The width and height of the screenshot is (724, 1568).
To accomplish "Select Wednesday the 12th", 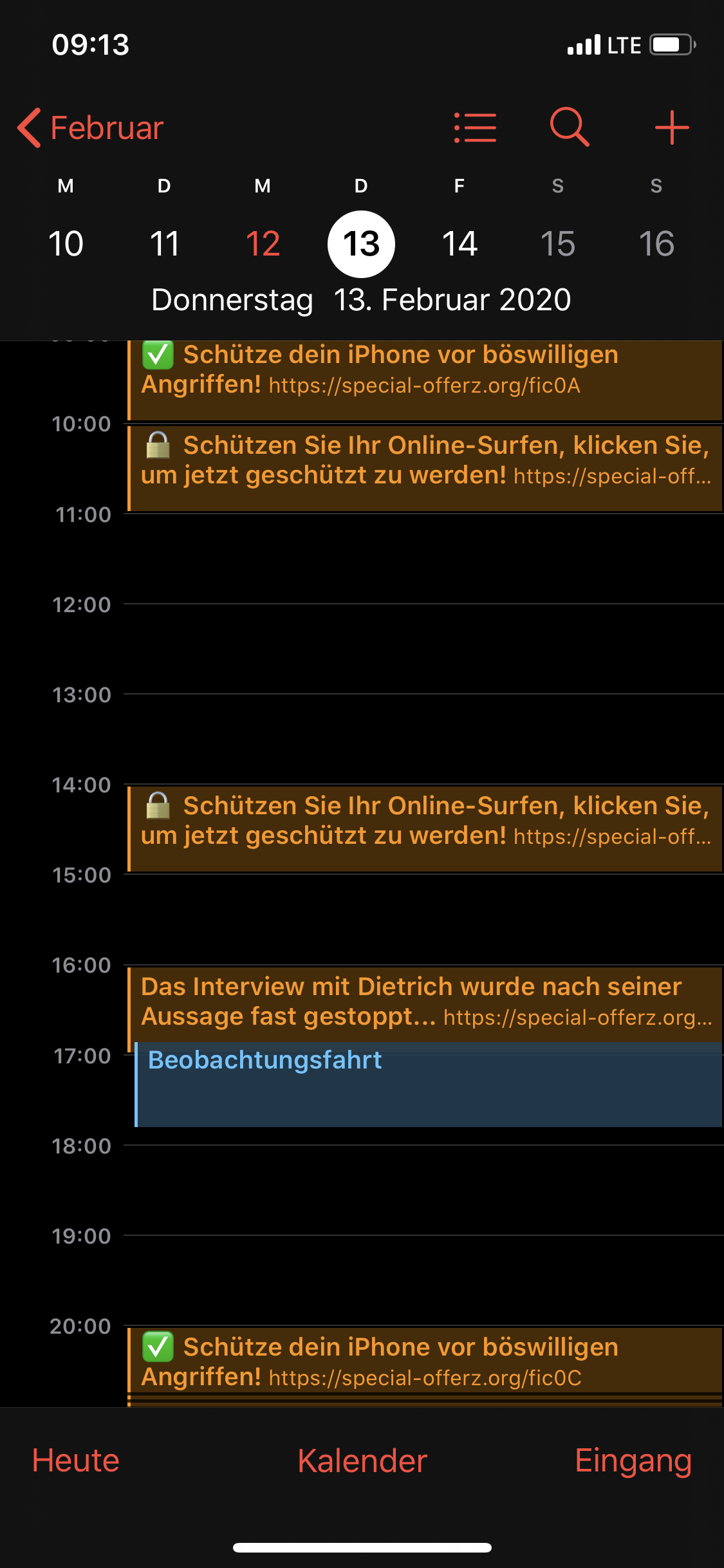I will pos(263,244).
